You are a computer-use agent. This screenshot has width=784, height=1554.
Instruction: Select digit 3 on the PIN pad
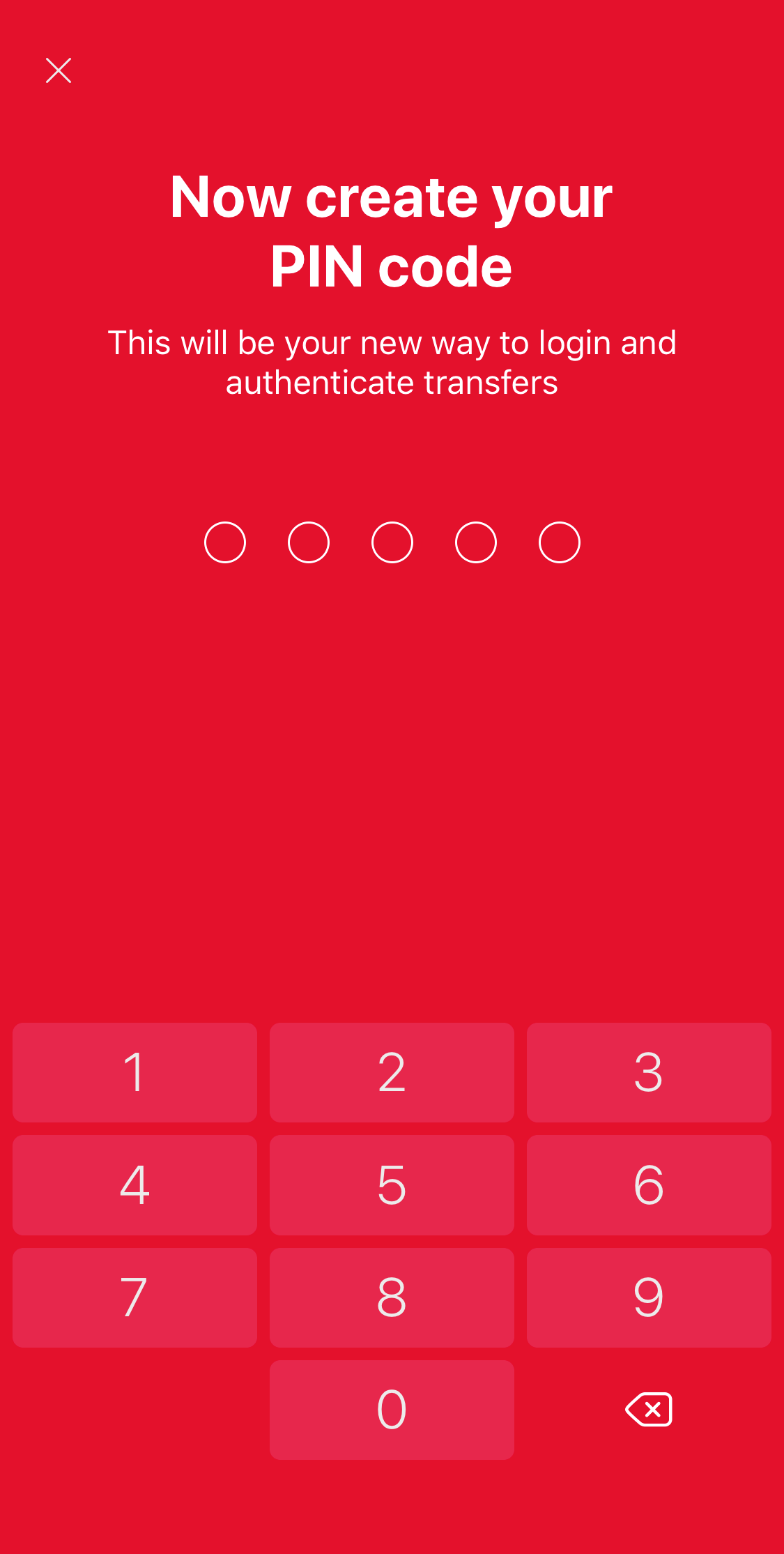pyautogui.click(x=649, y=1072)
